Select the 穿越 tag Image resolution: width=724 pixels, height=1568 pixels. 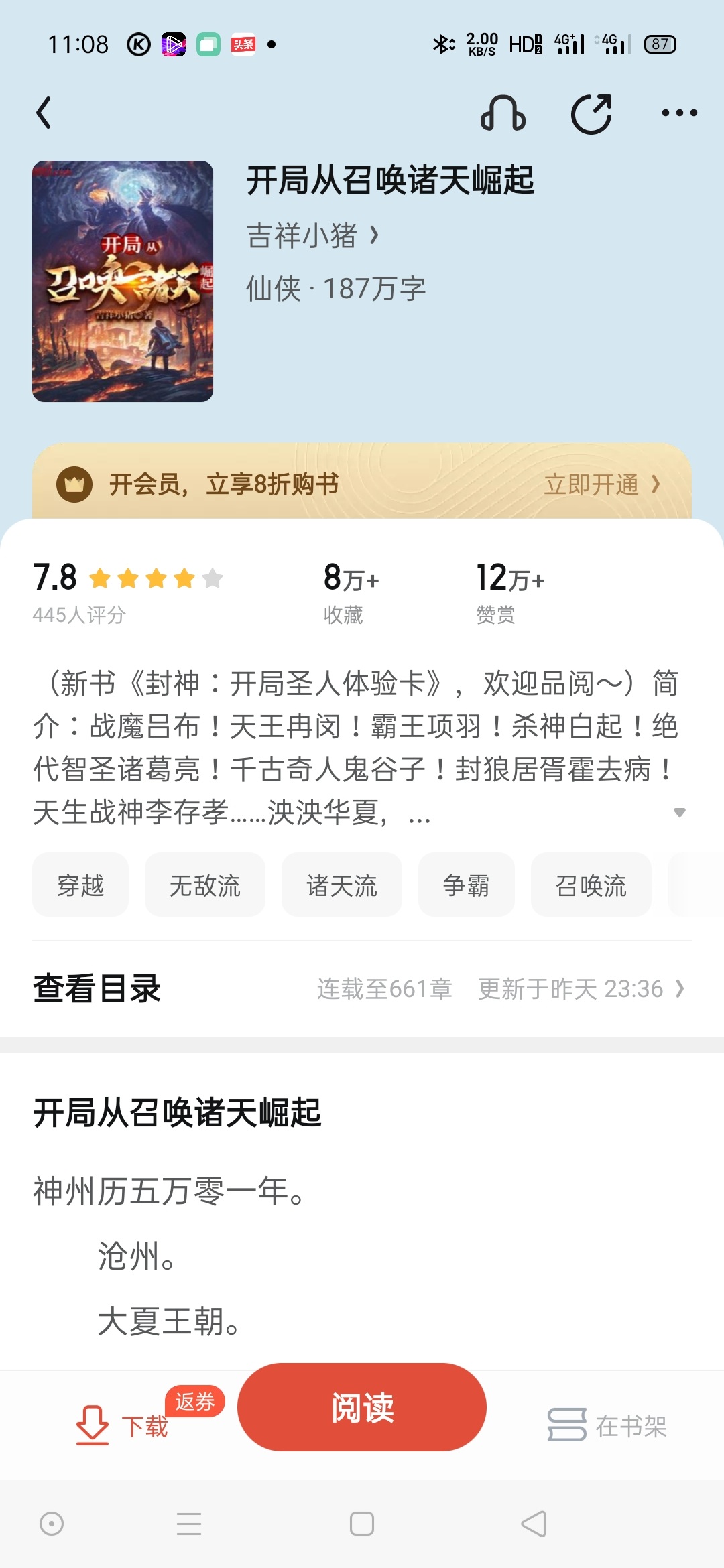tap(80, 885)
